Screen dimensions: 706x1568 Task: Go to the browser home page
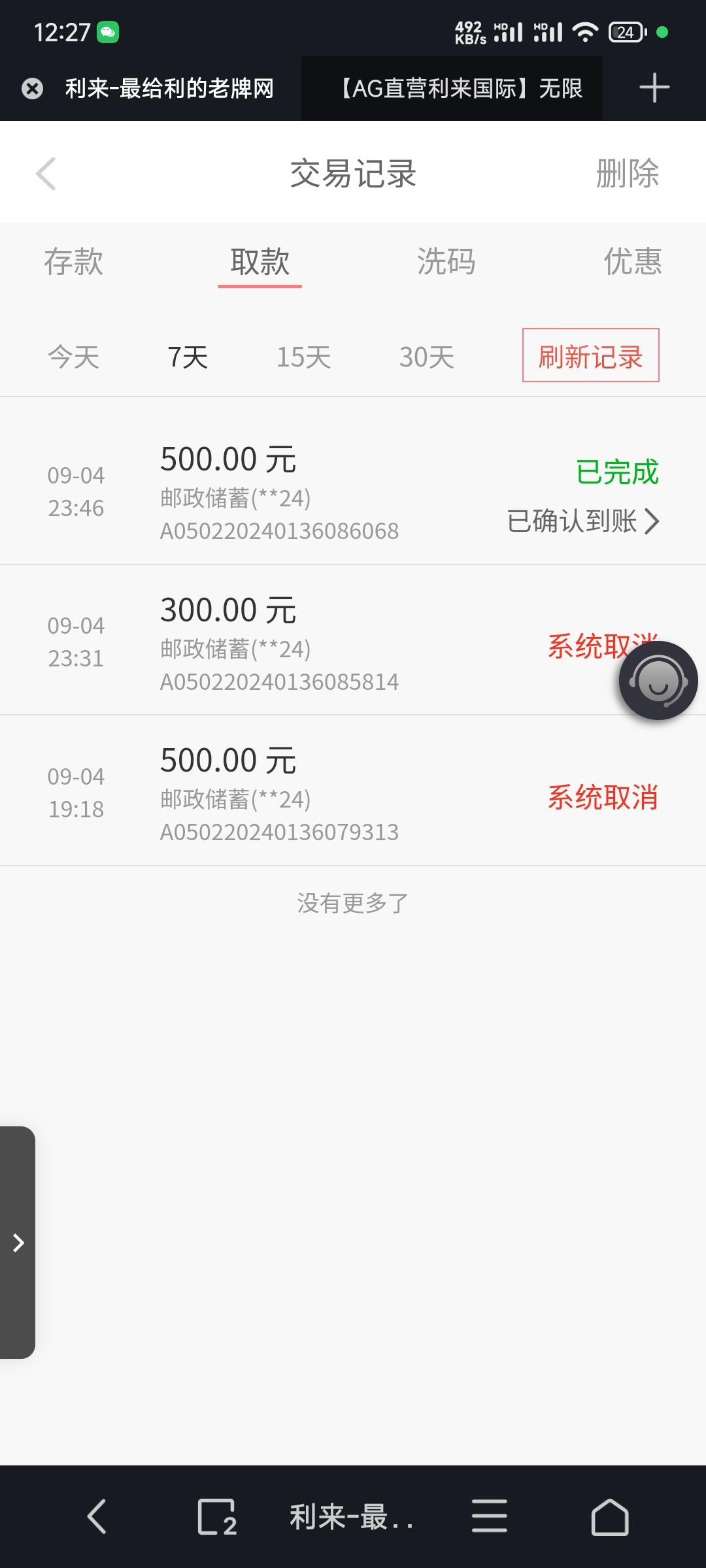[609, 1516]
